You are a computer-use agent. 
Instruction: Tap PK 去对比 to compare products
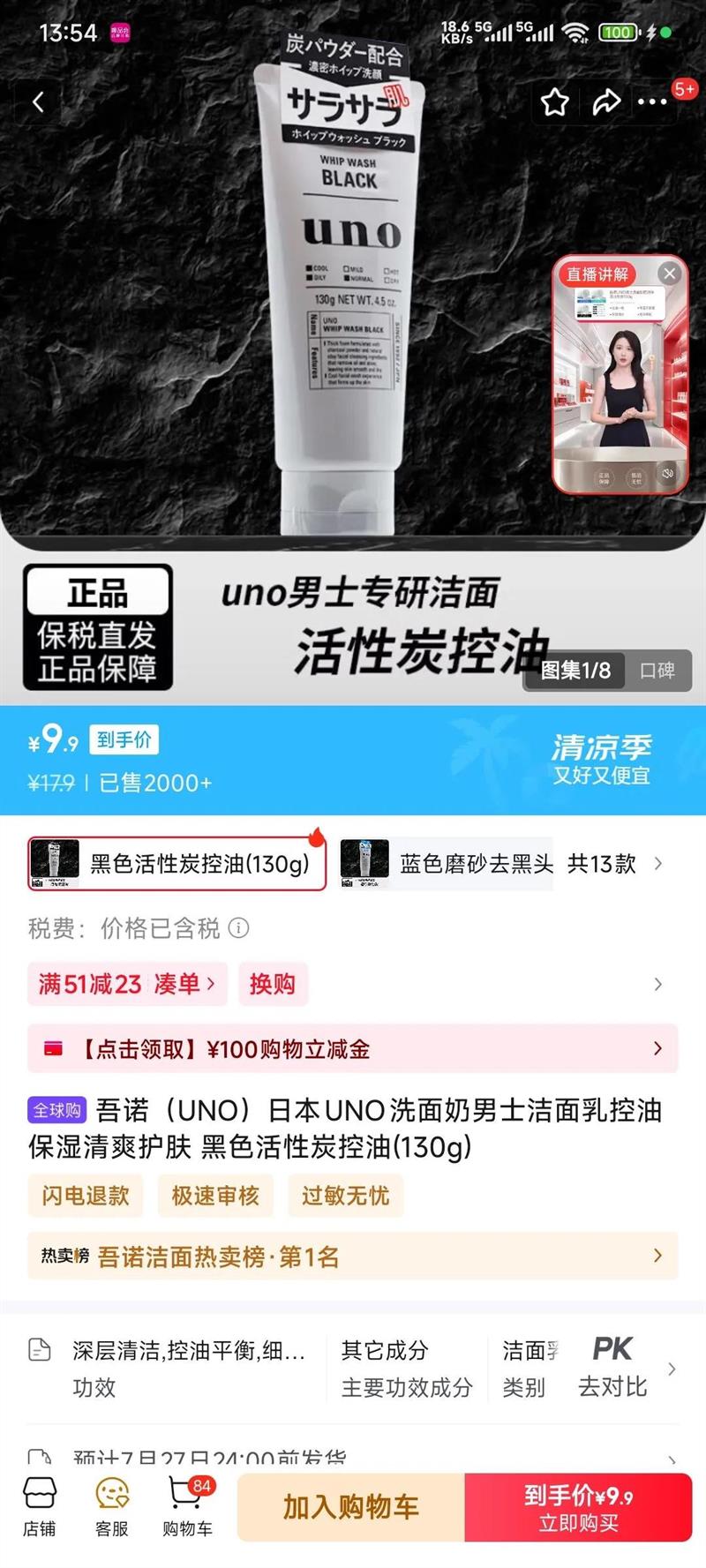[x=612, y=1368]
